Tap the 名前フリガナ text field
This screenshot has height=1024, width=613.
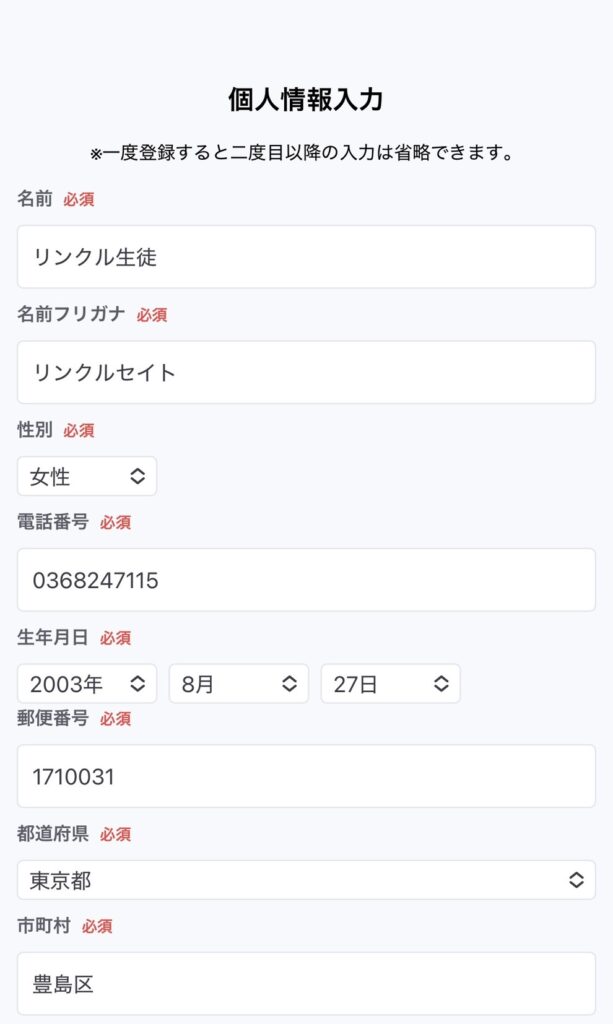[x=306, y=372]
